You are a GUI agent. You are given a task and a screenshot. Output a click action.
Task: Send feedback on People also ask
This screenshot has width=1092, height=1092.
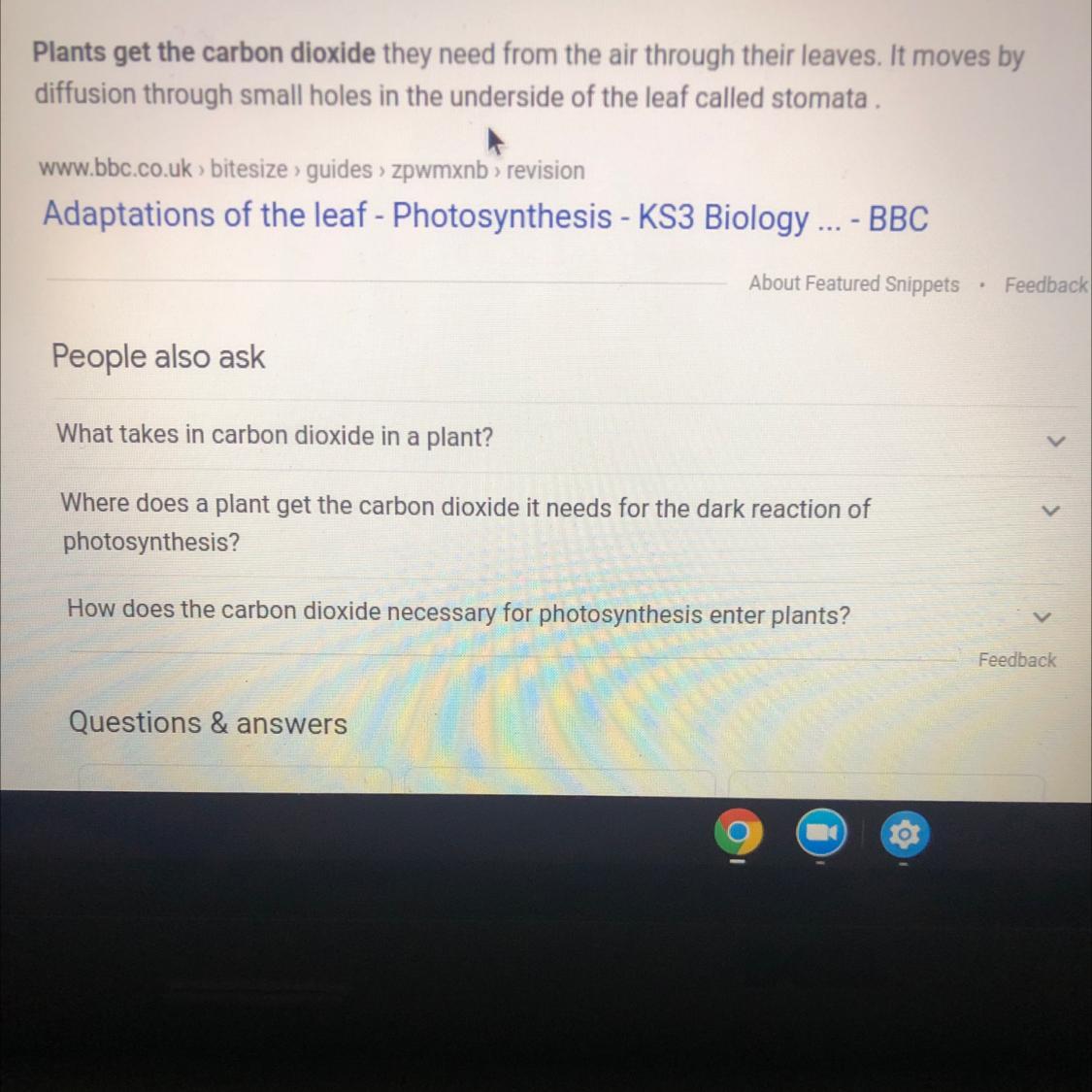pyautogui.click(x=1016, y=660)
